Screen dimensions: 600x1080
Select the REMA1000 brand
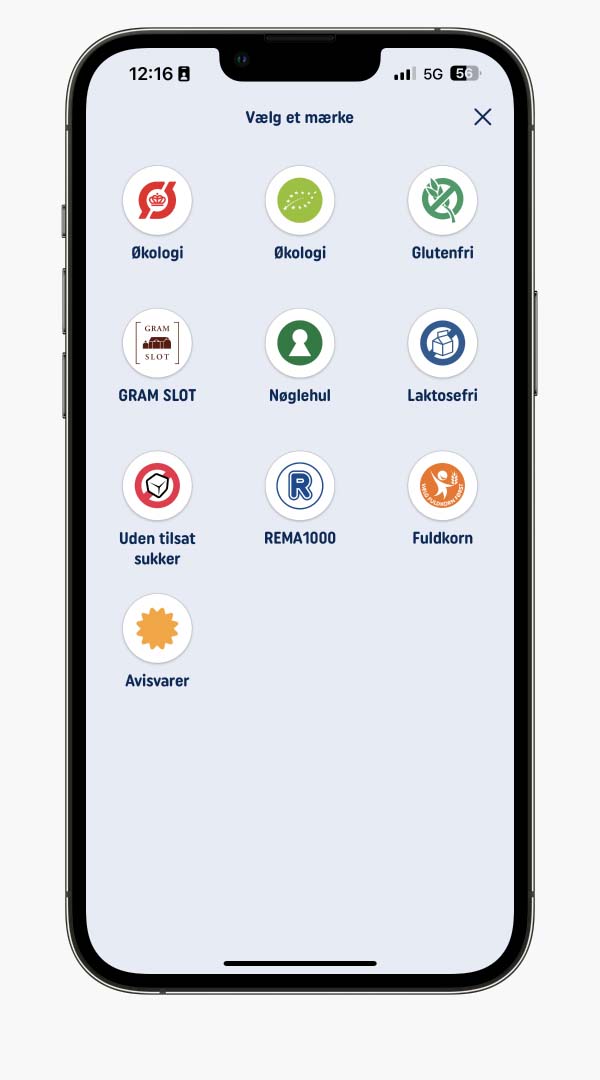pos(300,486)
